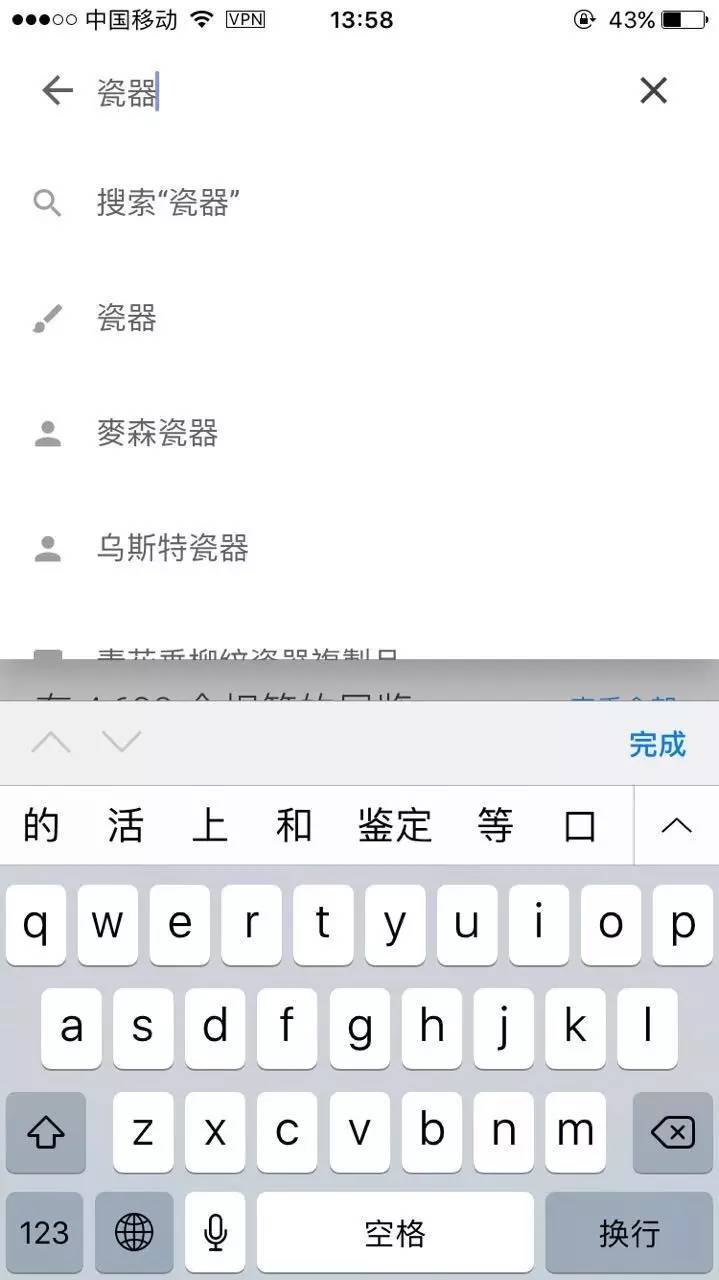Start voice dictation with the microphone key
This screenshot has height=1280, width=719.
click(215, 1233)
